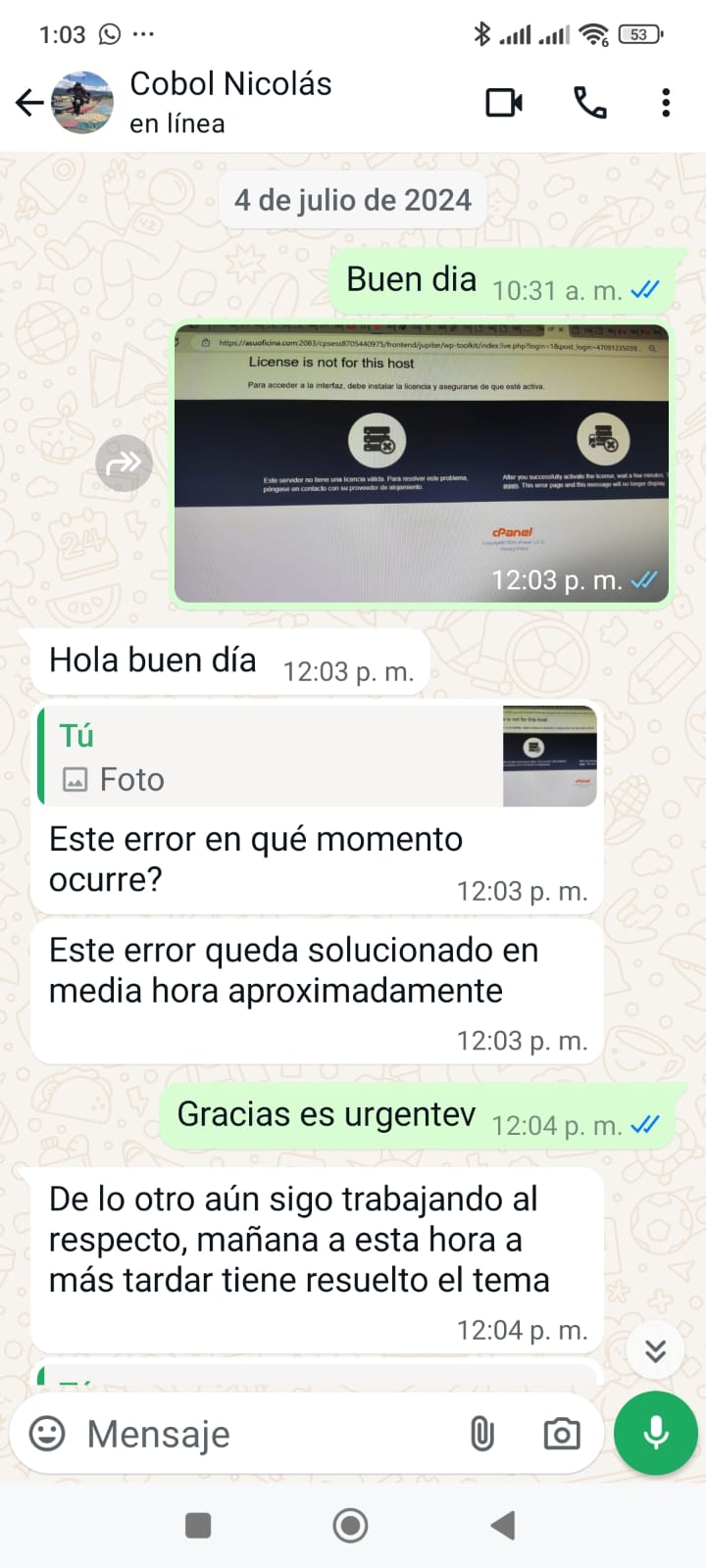Image resolution: width=706 pixels, height=1568 pixels.
Task: Open the sent cPanel license error photo
Action: (422, 463)
